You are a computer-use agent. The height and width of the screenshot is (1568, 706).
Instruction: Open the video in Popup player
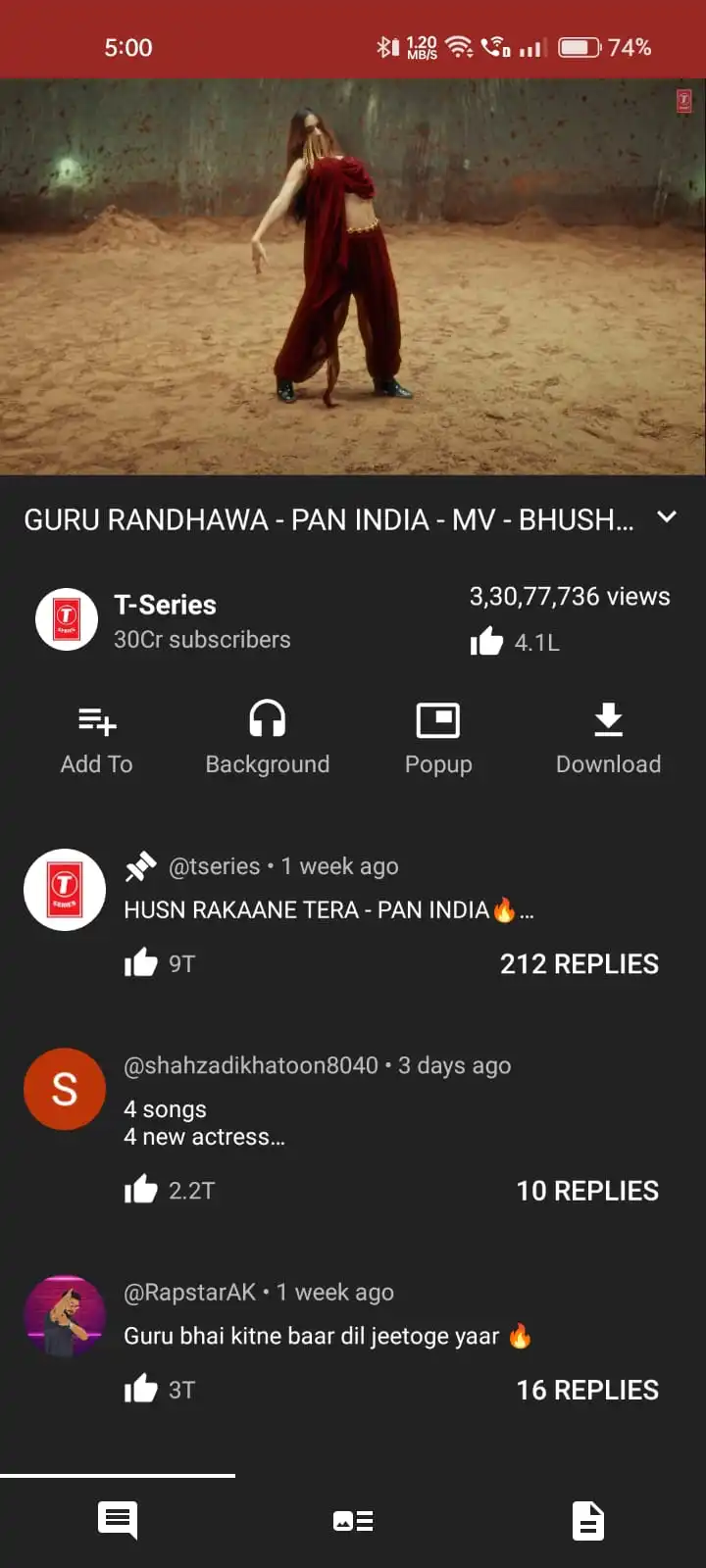pyautogui.click(x=438, y=739)
